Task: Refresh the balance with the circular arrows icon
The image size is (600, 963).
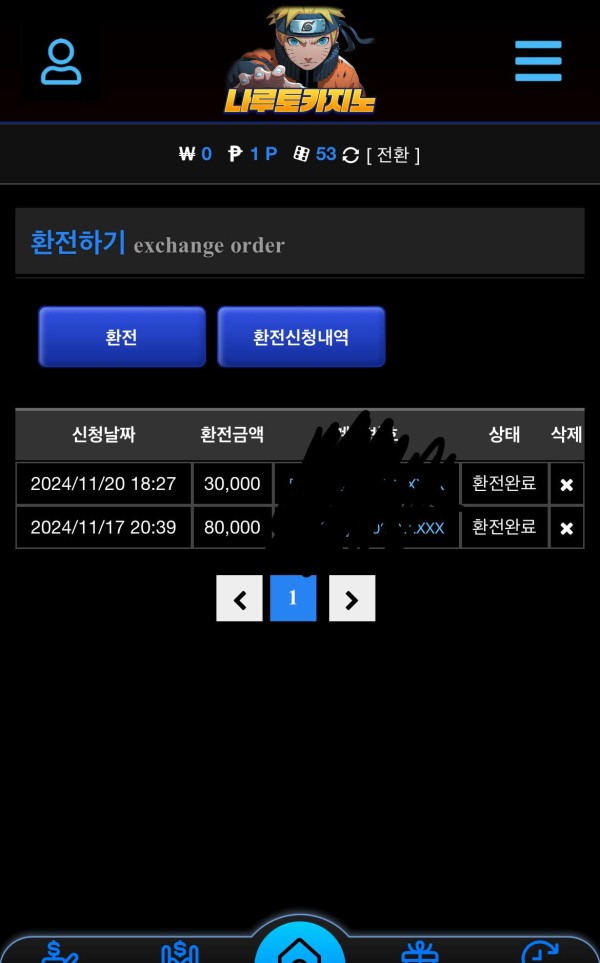Action: point(350,155)
